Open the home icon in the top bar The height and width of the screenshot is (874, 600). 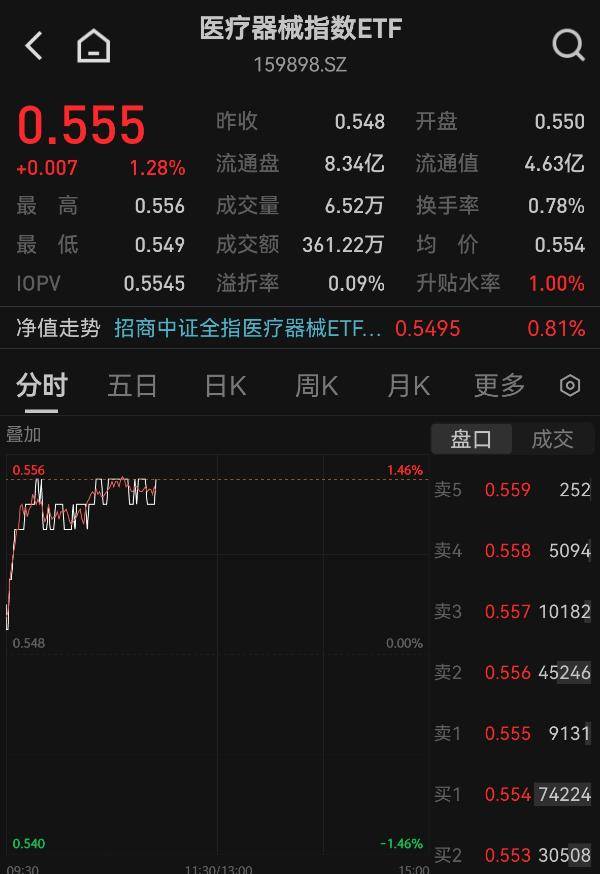93,46
